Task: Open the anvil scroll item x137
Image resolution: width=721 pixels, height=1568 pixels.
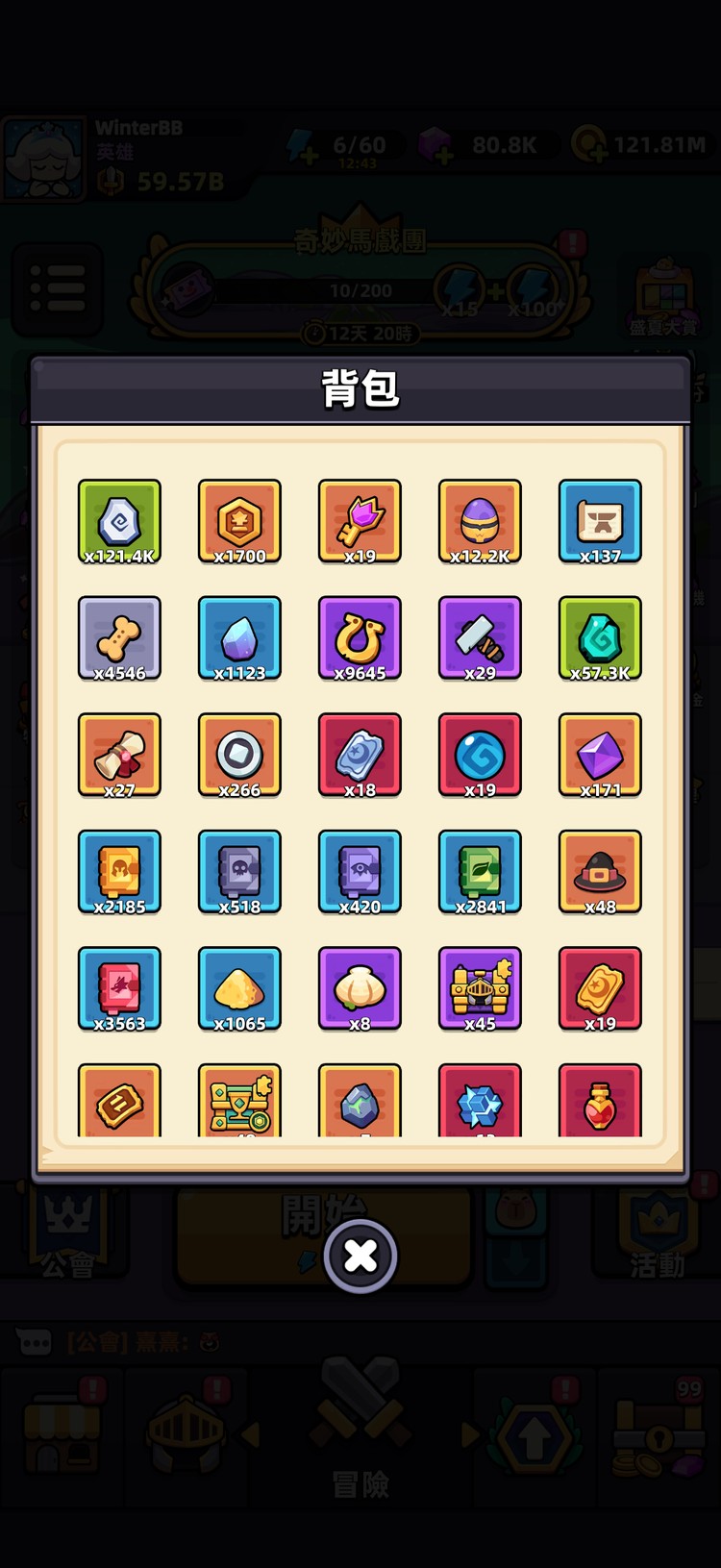Action: point(600,520)
